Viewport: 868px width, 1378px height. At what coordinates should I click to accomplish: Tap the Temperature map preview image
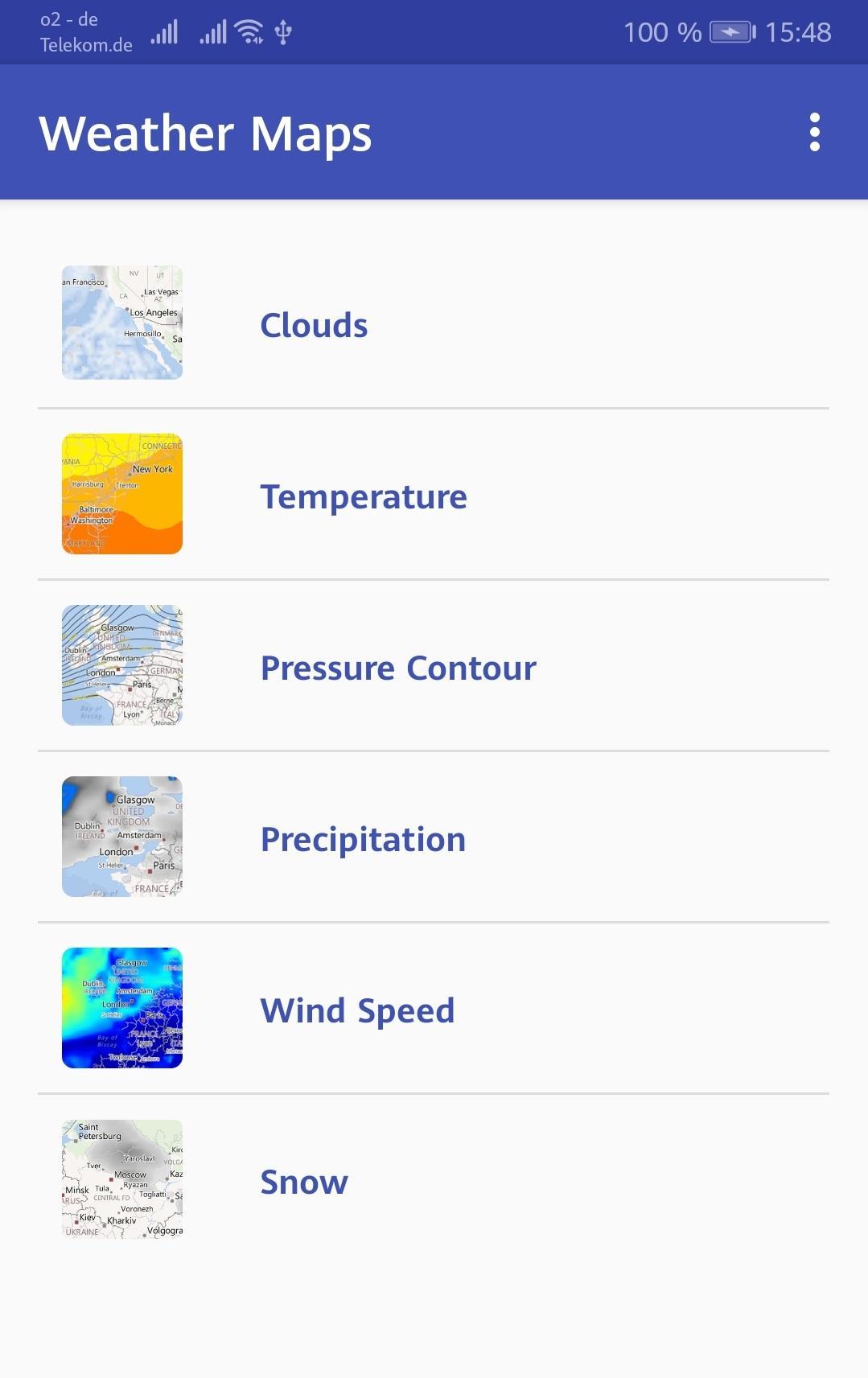click(121, 493)
